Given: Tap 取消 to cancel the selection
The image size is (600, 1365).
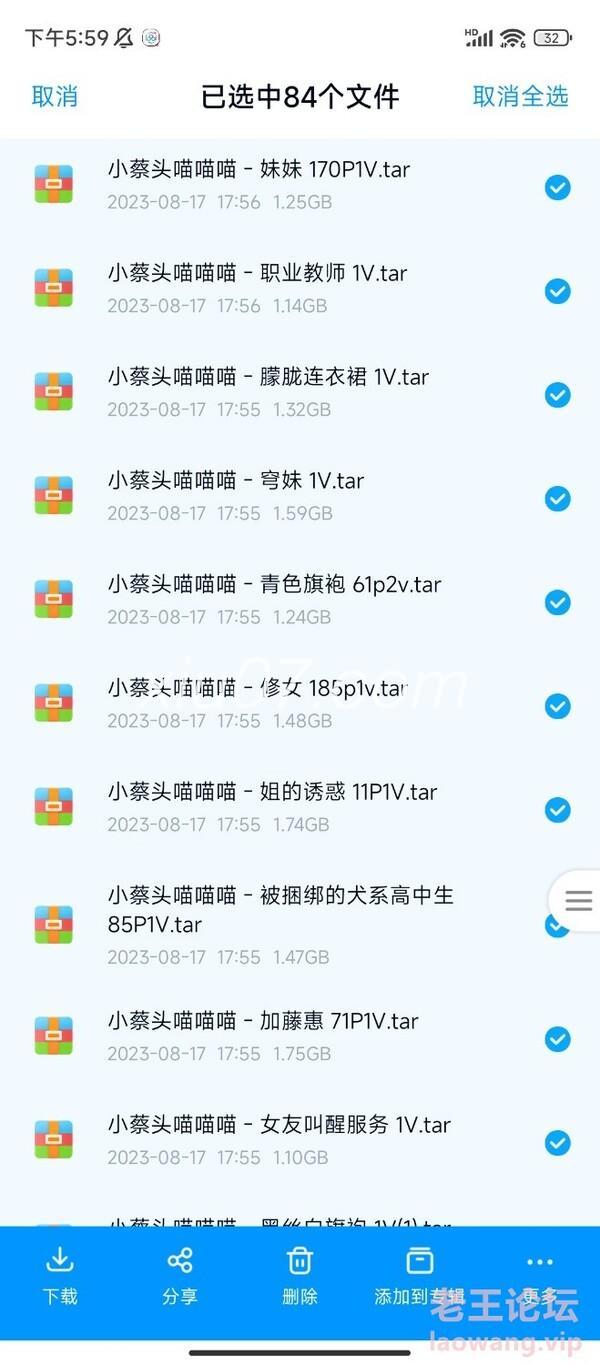Looking at the screenshot, I should click(55, 96).
